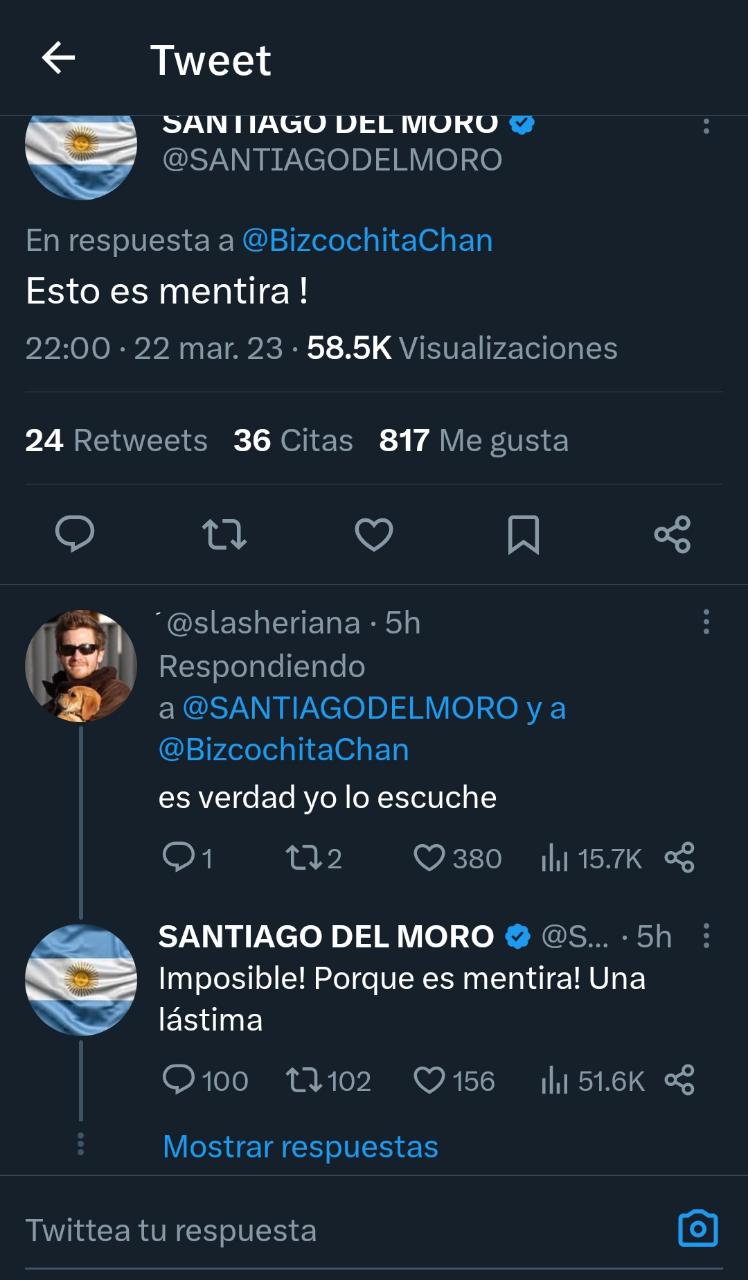748x1280 pixels.
Task: Like the "Imposible! Porque es mentira!" reply
Action: [429, 1080]
